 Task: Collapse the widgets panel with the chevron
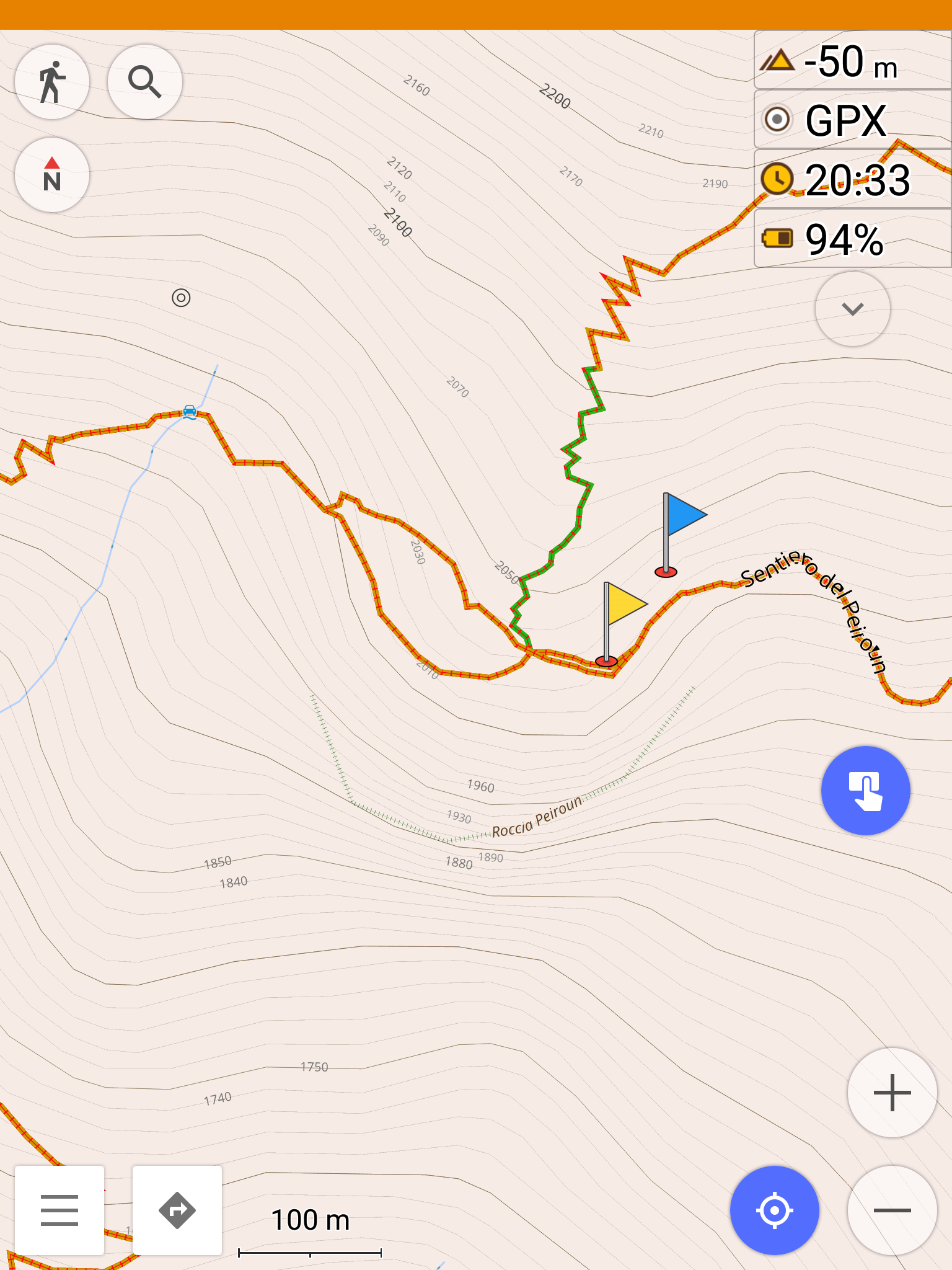(x=852, y=308)
